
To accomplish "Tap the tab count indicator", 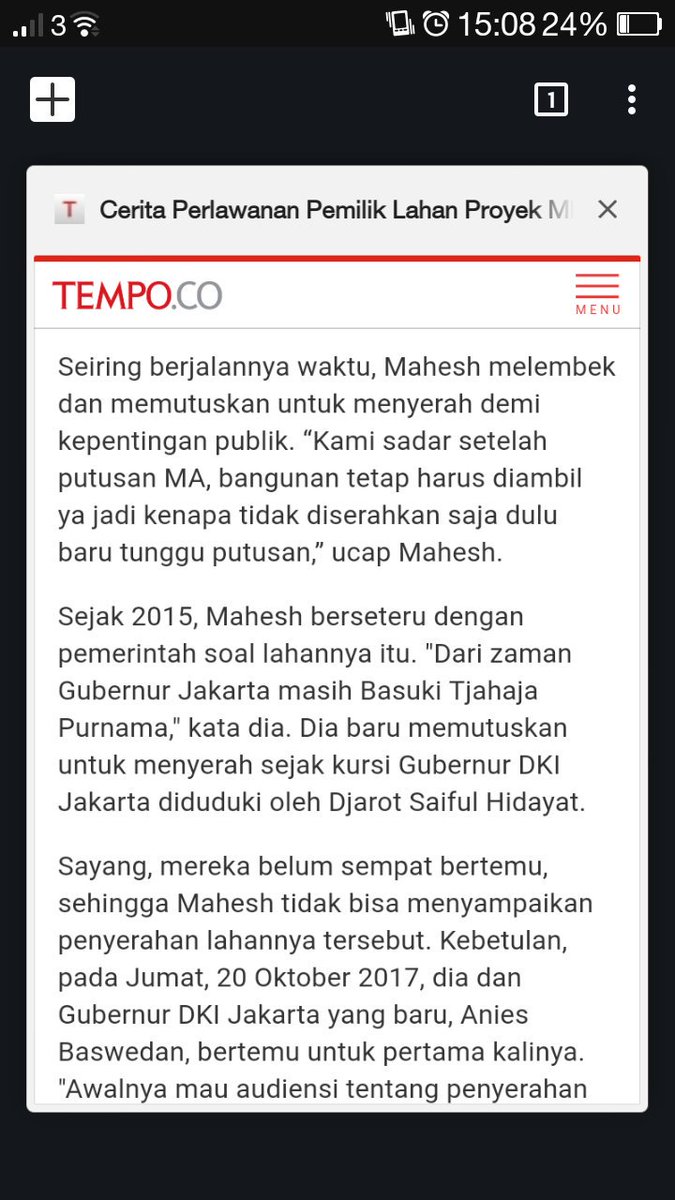I will (551, 100).
